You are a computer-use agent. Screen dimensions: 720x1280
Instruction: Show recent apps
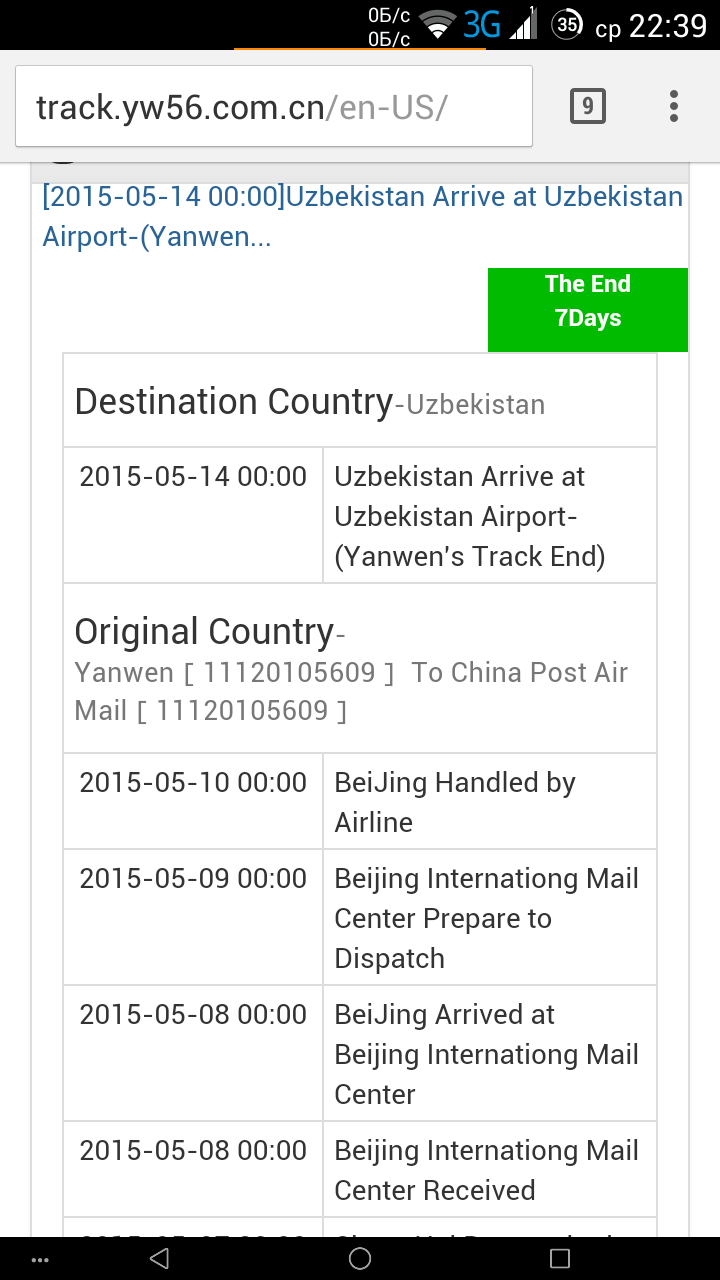560,1258
